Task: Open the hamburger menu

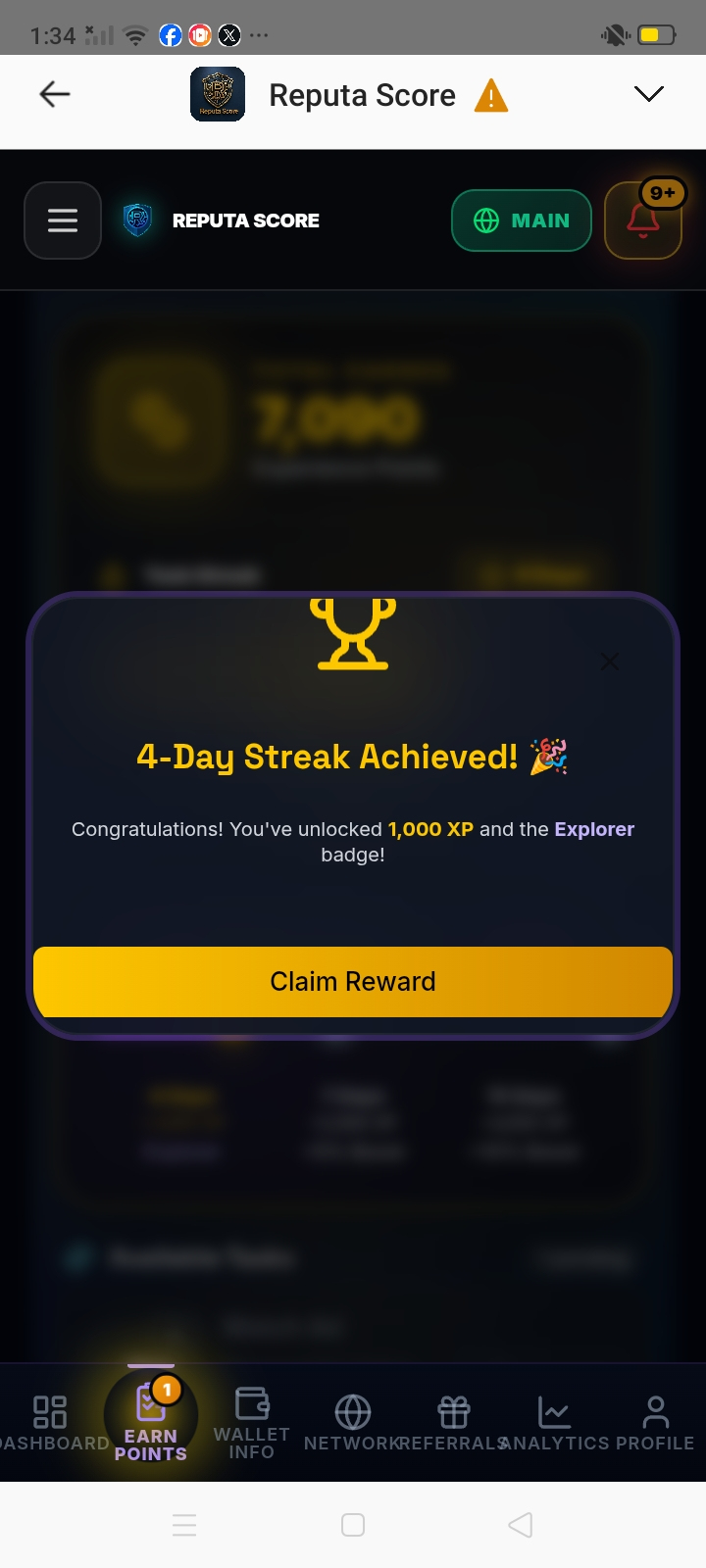Action: point(63,220)
